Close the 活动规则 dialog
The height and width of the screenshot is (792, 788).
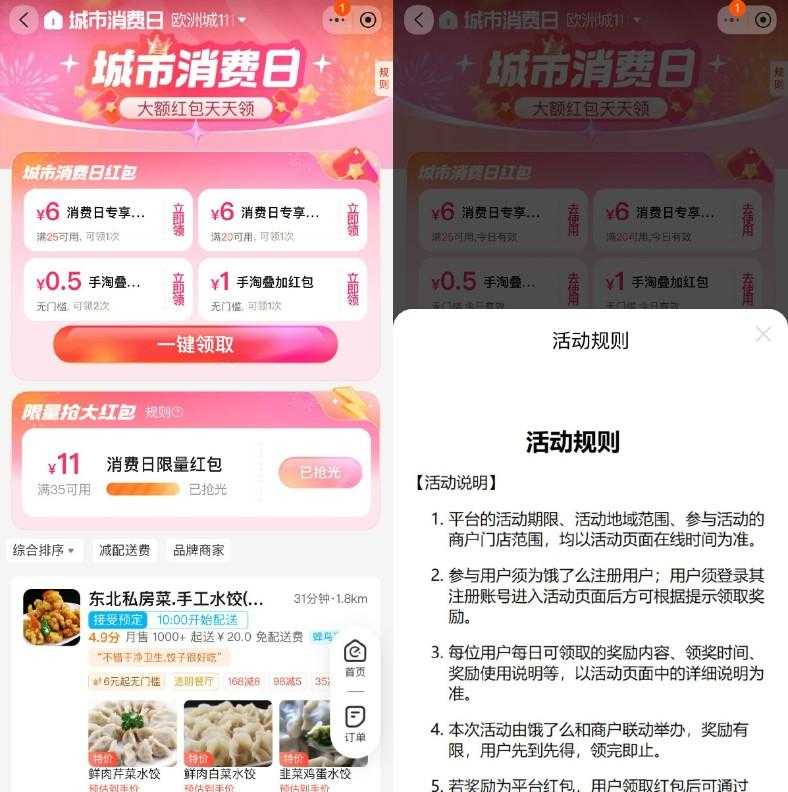763,335
